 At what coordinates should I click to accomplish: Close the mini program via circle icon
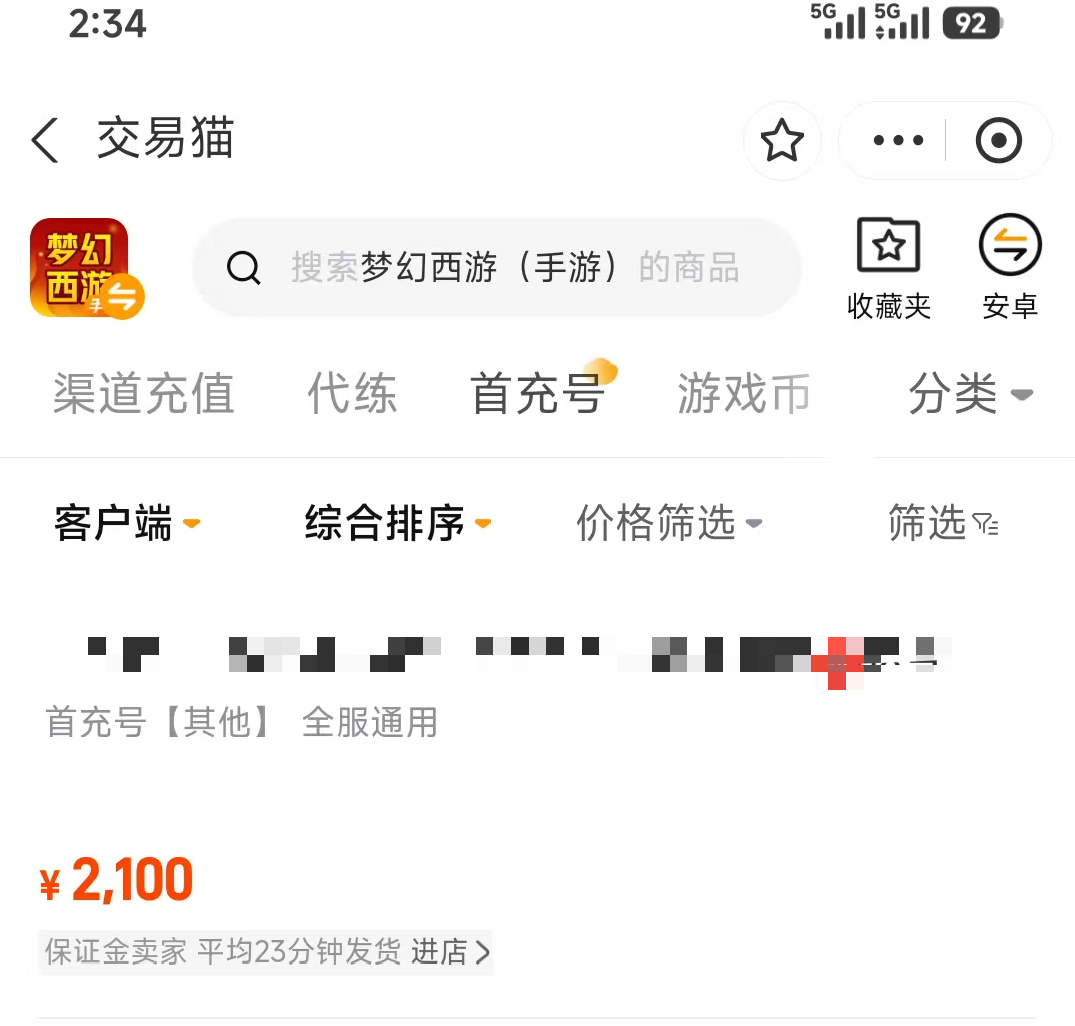(998, 141)
